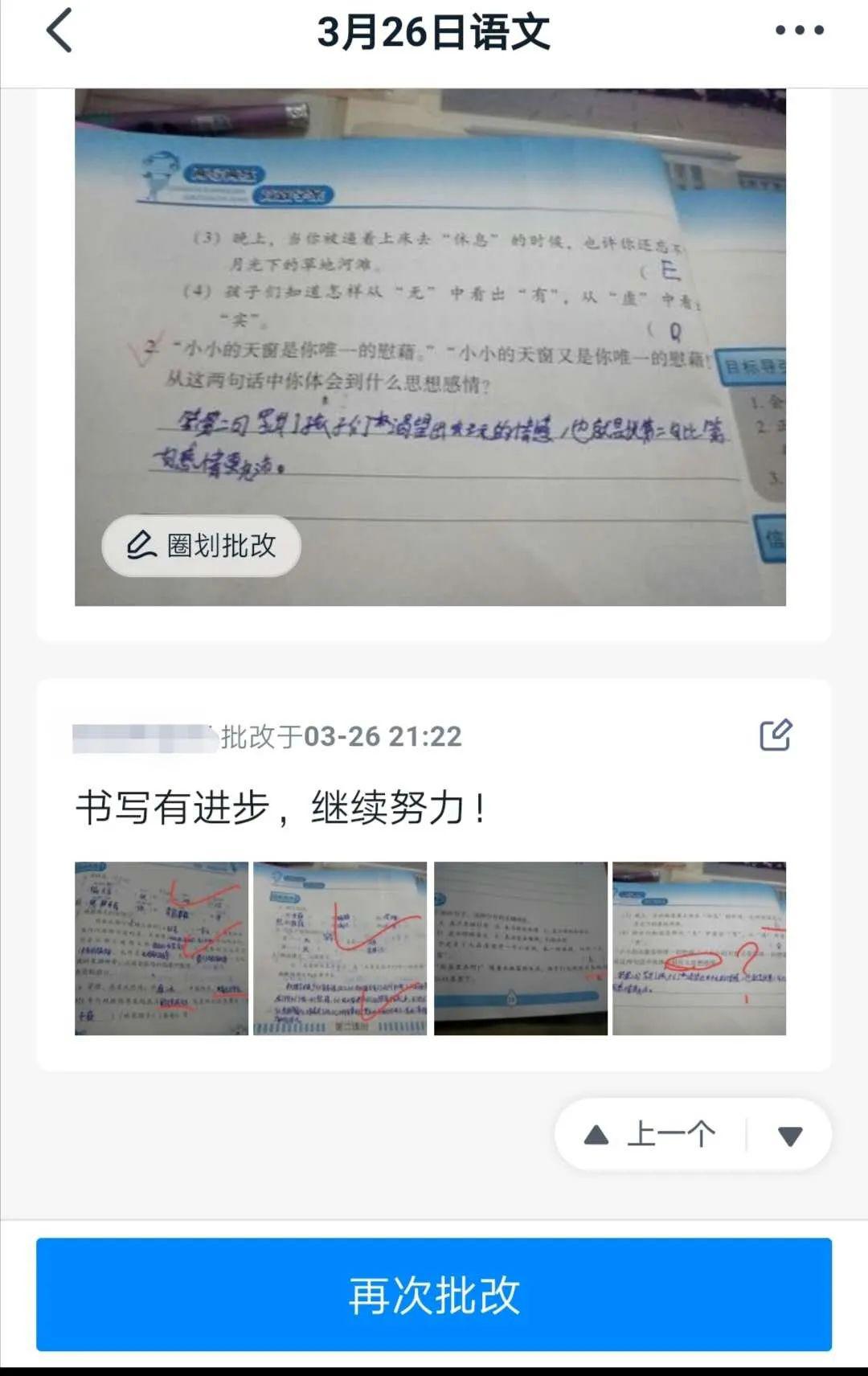This screenshot has height=1376, width=868.
Task: Tap the blue 再次批改 button
Action: pyautogui.click(x=434, y=1295)
